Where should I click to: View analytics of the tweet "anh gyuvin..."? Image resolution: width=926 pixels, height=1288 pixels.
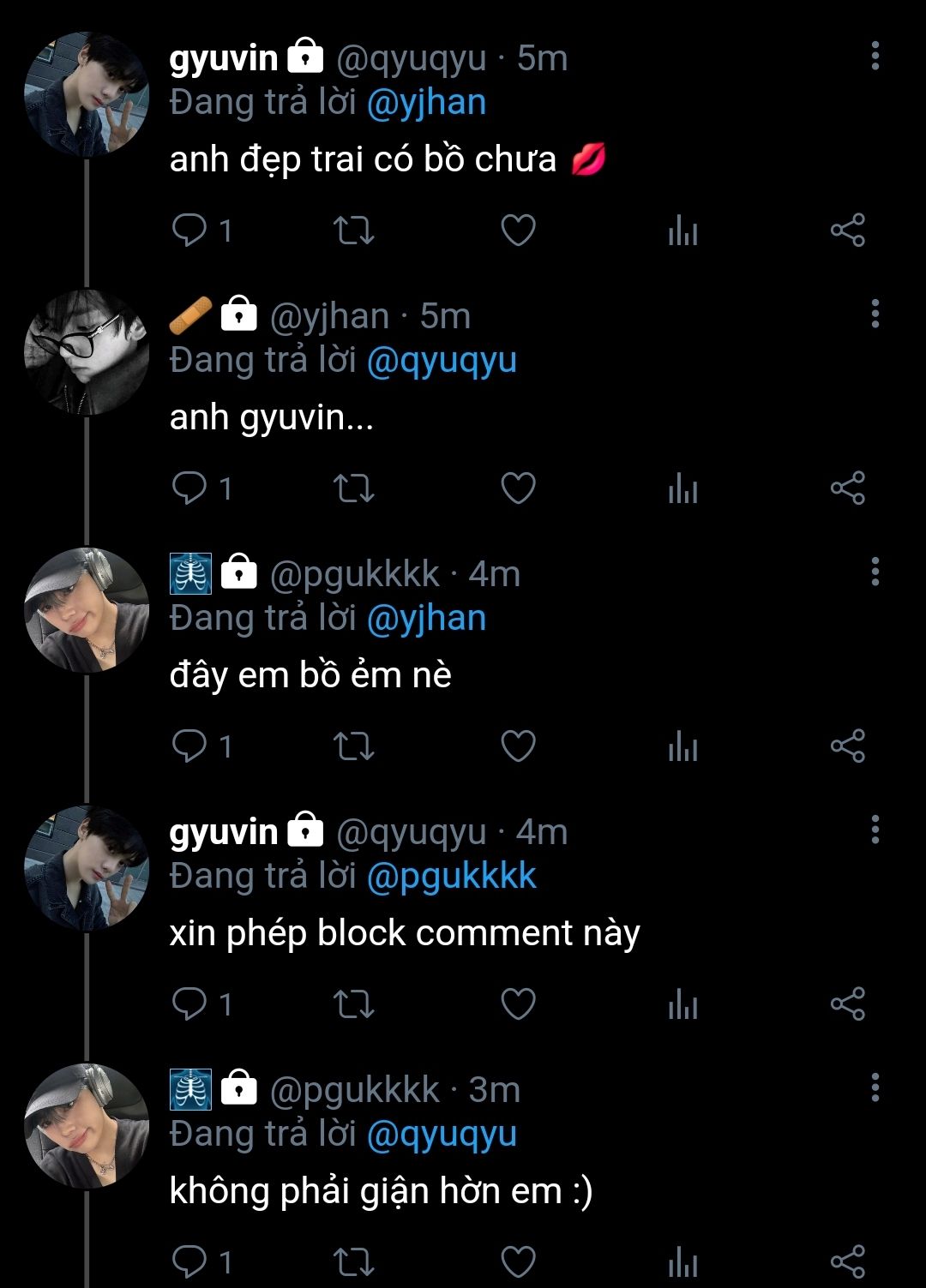[682, 488]
